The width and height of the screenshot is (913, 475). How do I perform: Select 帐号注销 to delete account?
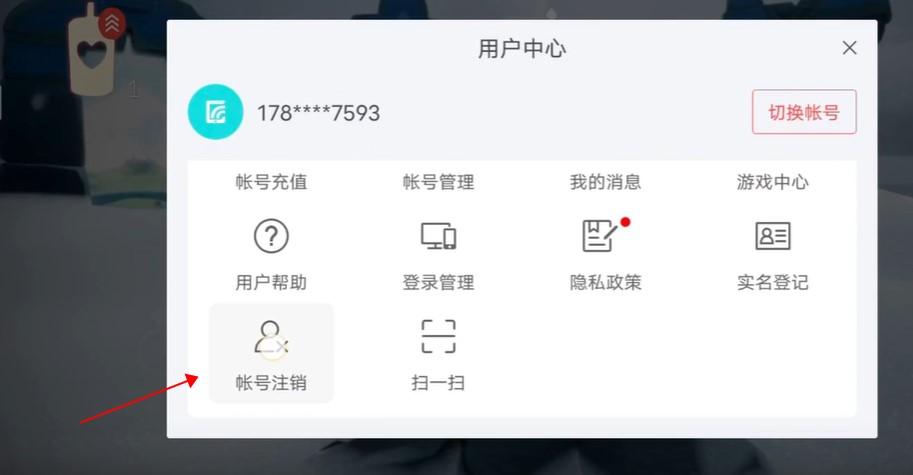click(x=271, y=353)
